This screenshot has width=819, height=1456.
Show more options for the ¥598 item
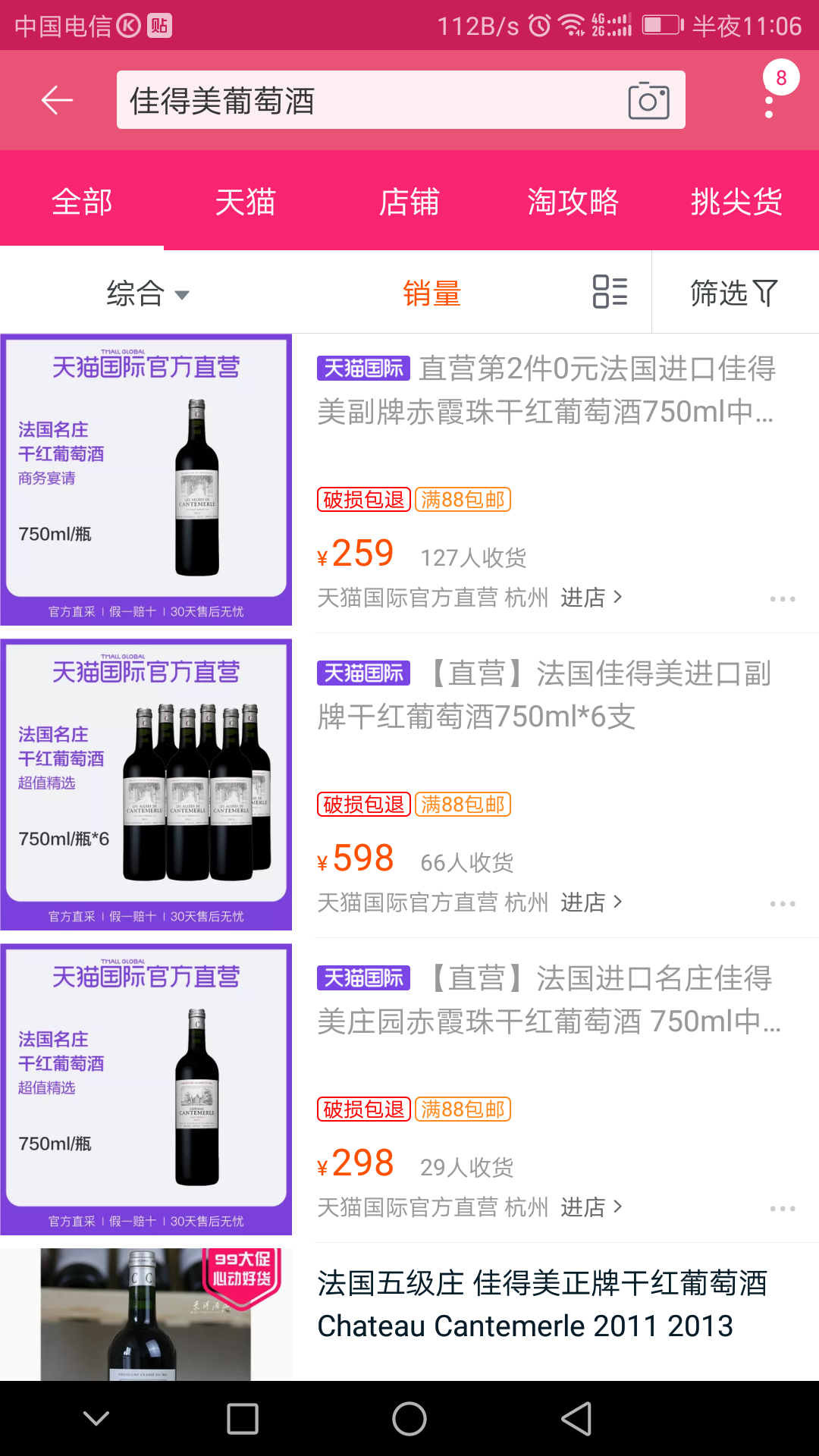[x=782, y=904]
